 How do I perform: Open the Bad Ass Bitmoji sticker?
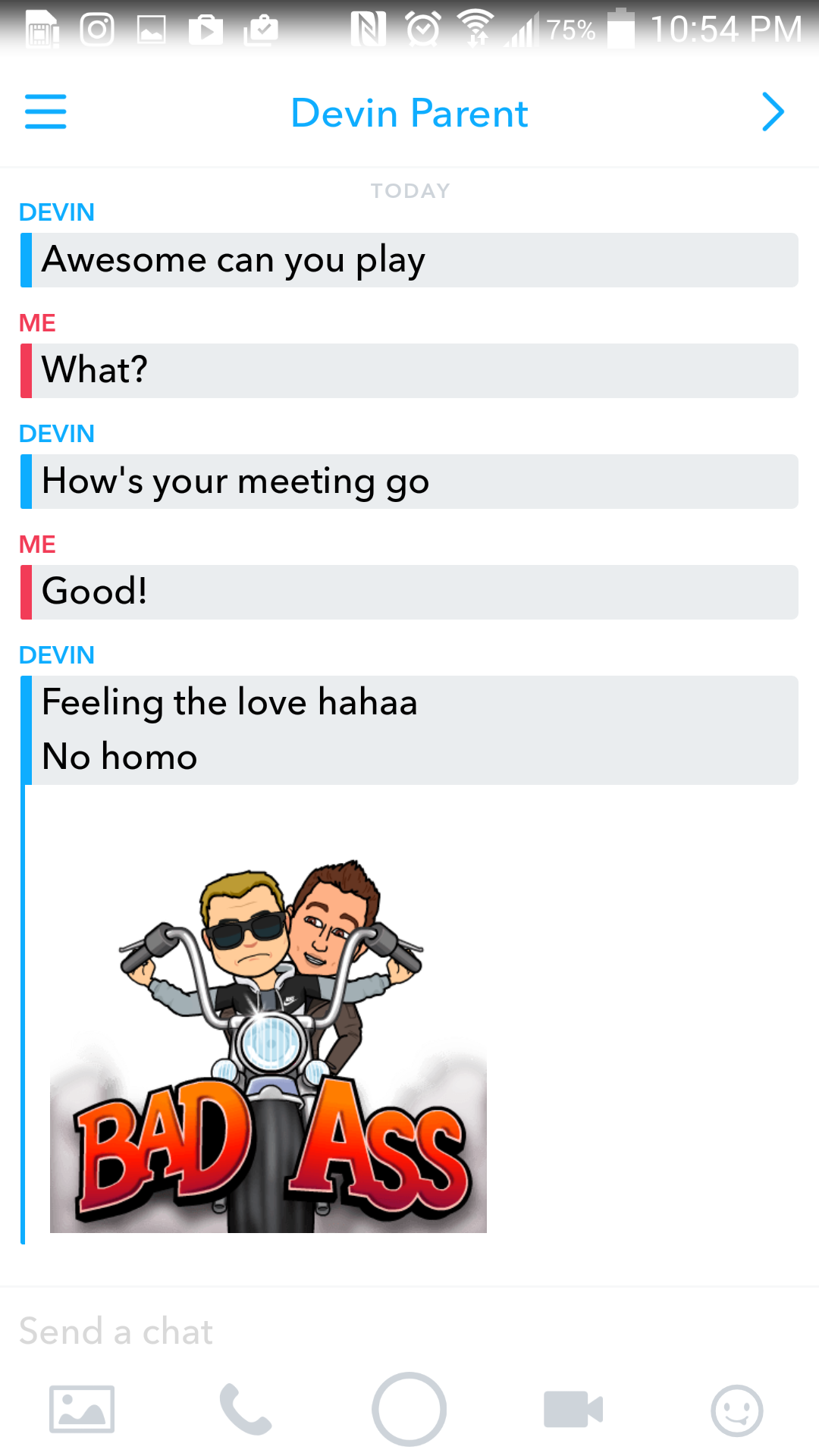click(268, 1046)
